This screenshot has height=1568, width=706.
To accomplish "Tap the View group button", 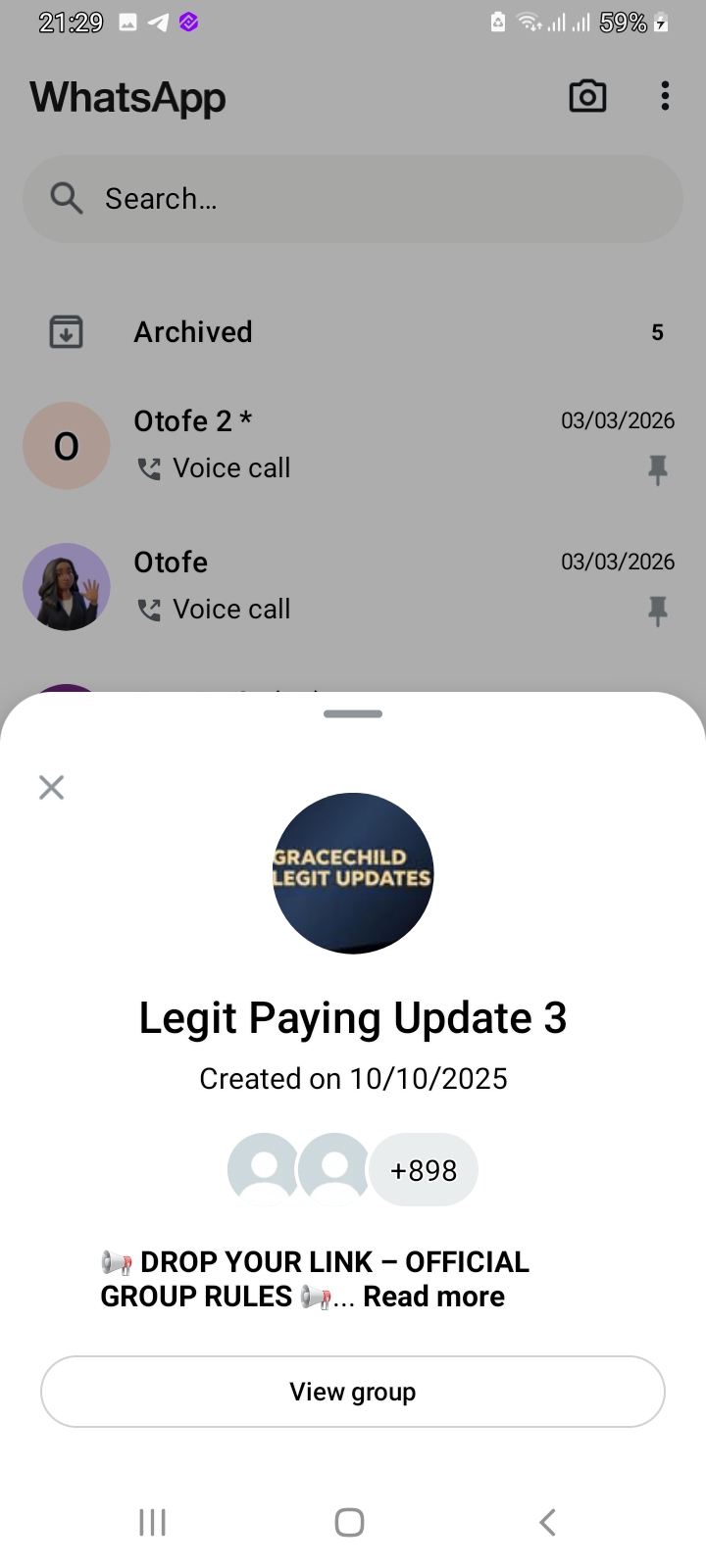I will [x=353, y=1392].
